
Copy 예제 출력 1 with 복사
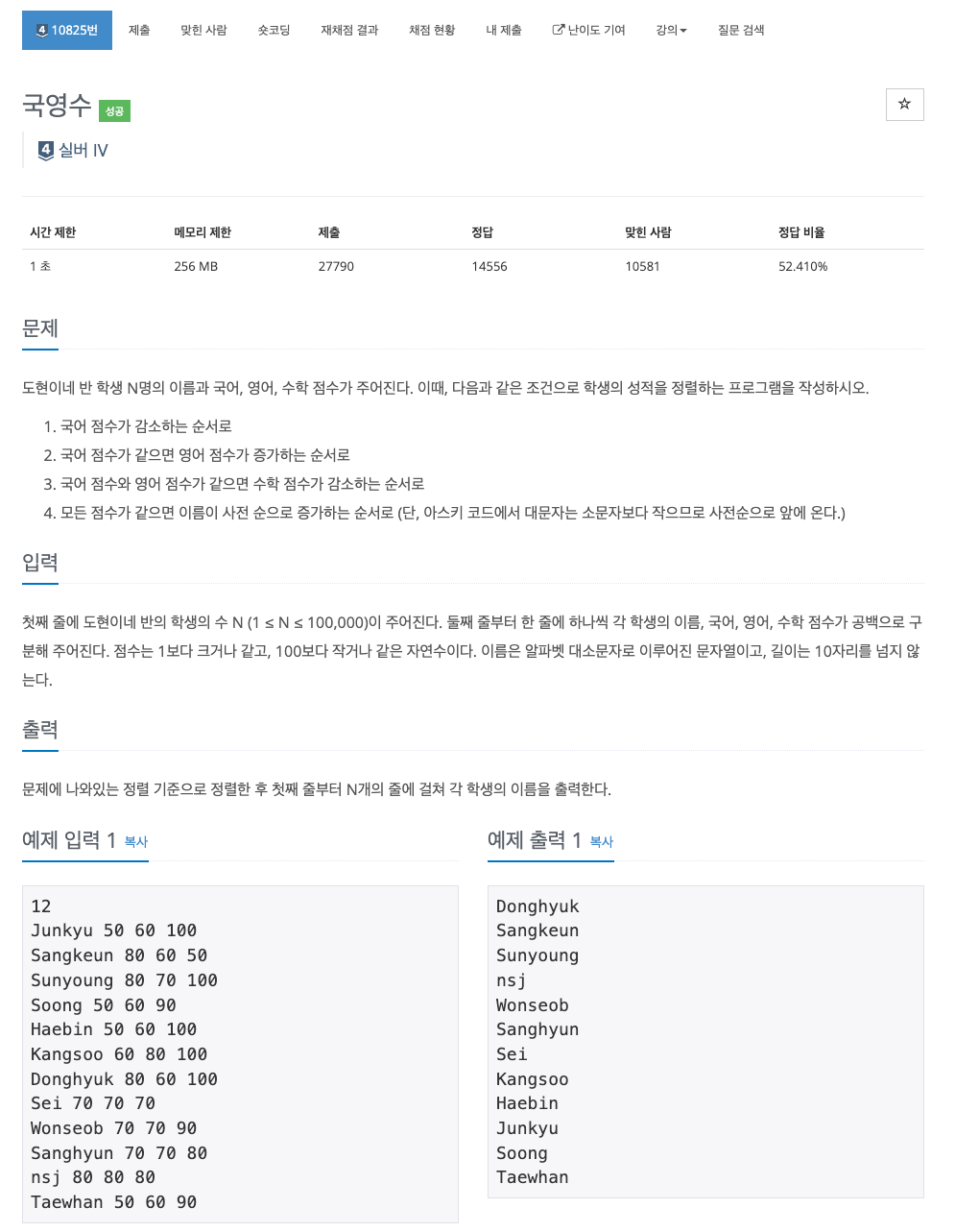tap(601, 841)
